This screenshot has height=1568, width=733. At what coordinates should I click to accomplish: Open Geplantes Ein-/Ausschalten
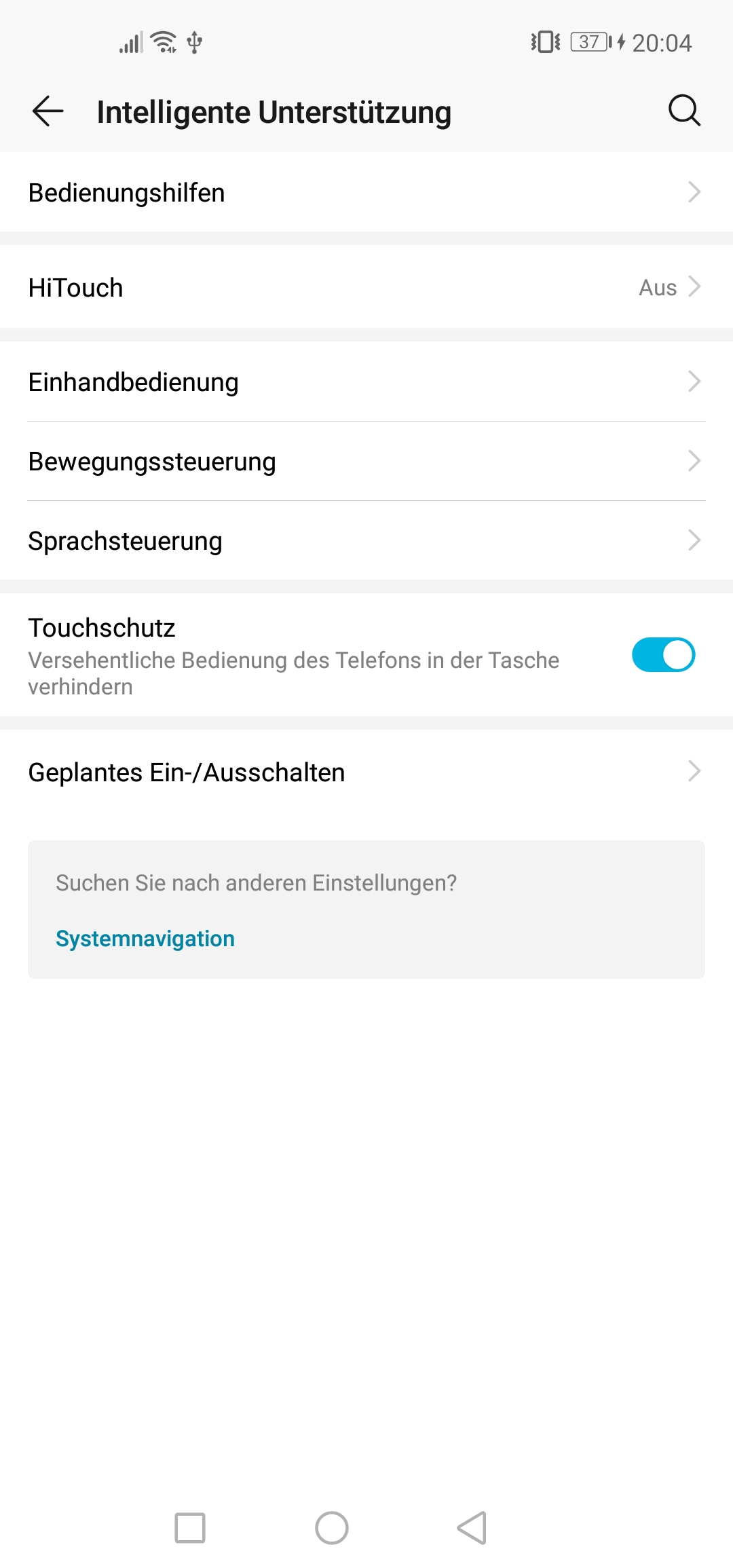pos(366,772)
